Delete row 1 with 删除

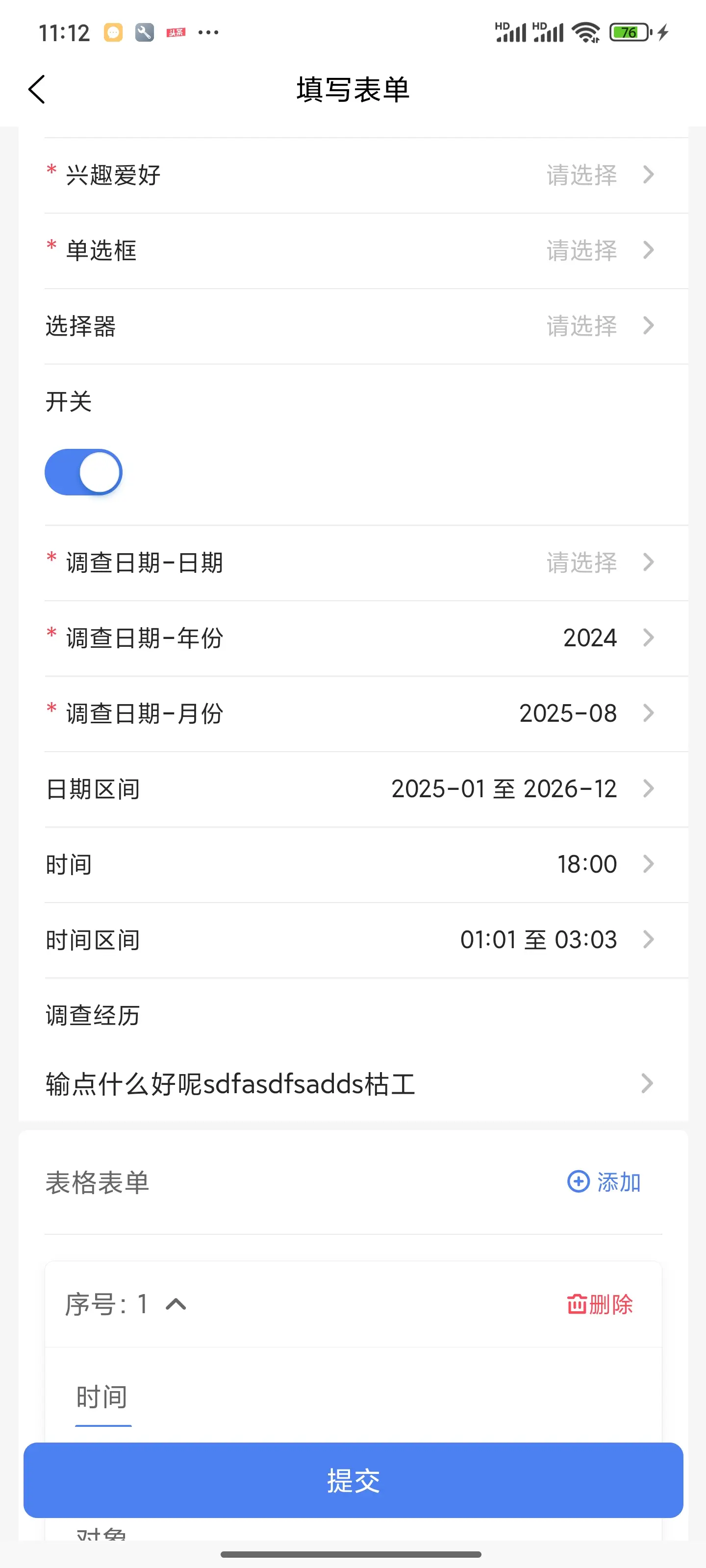click(x=600, y=1304)
